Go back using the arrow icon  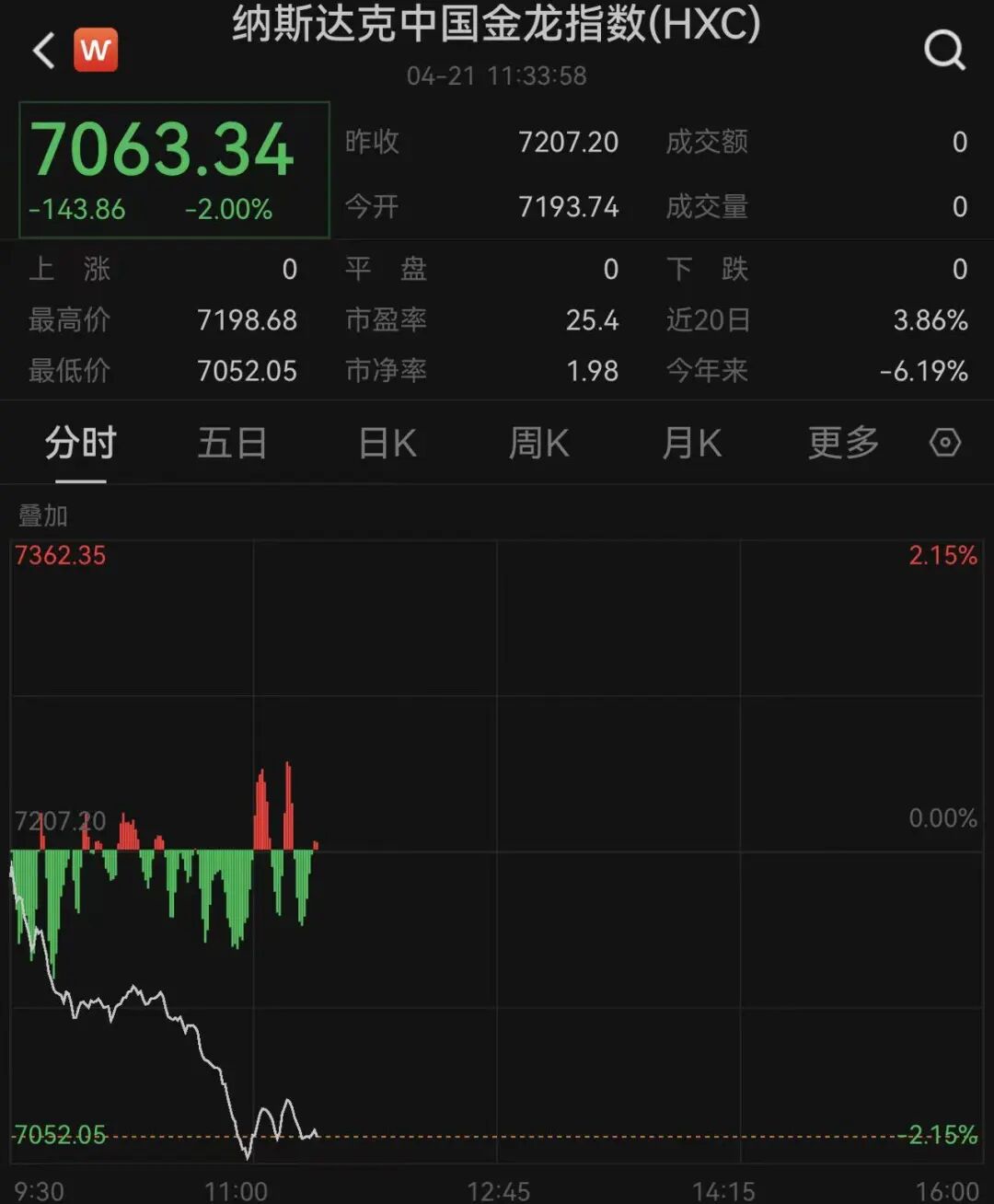click(x=43, y=51)
